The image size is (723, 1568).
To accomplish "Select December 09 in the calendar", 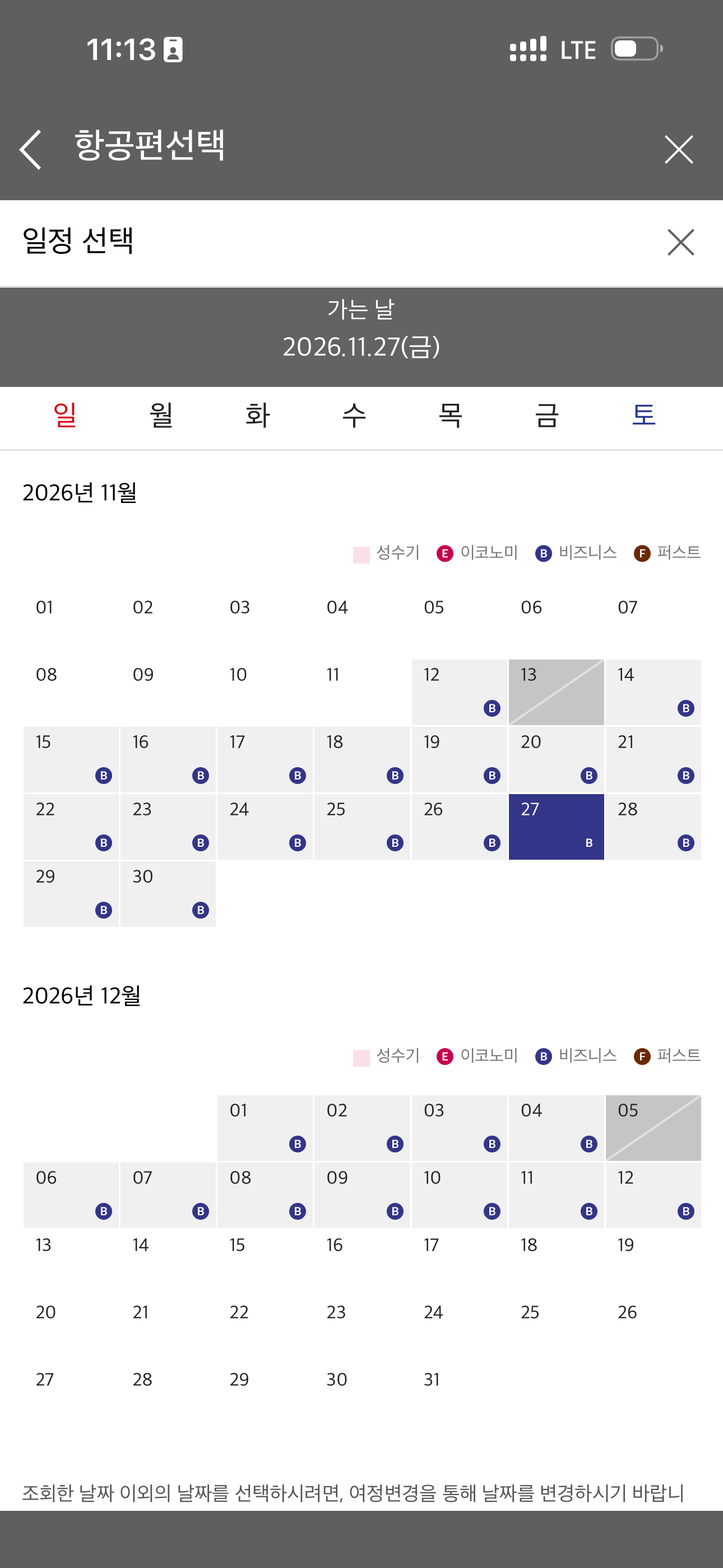I will pyautogui.click(x=362, y=1196).
